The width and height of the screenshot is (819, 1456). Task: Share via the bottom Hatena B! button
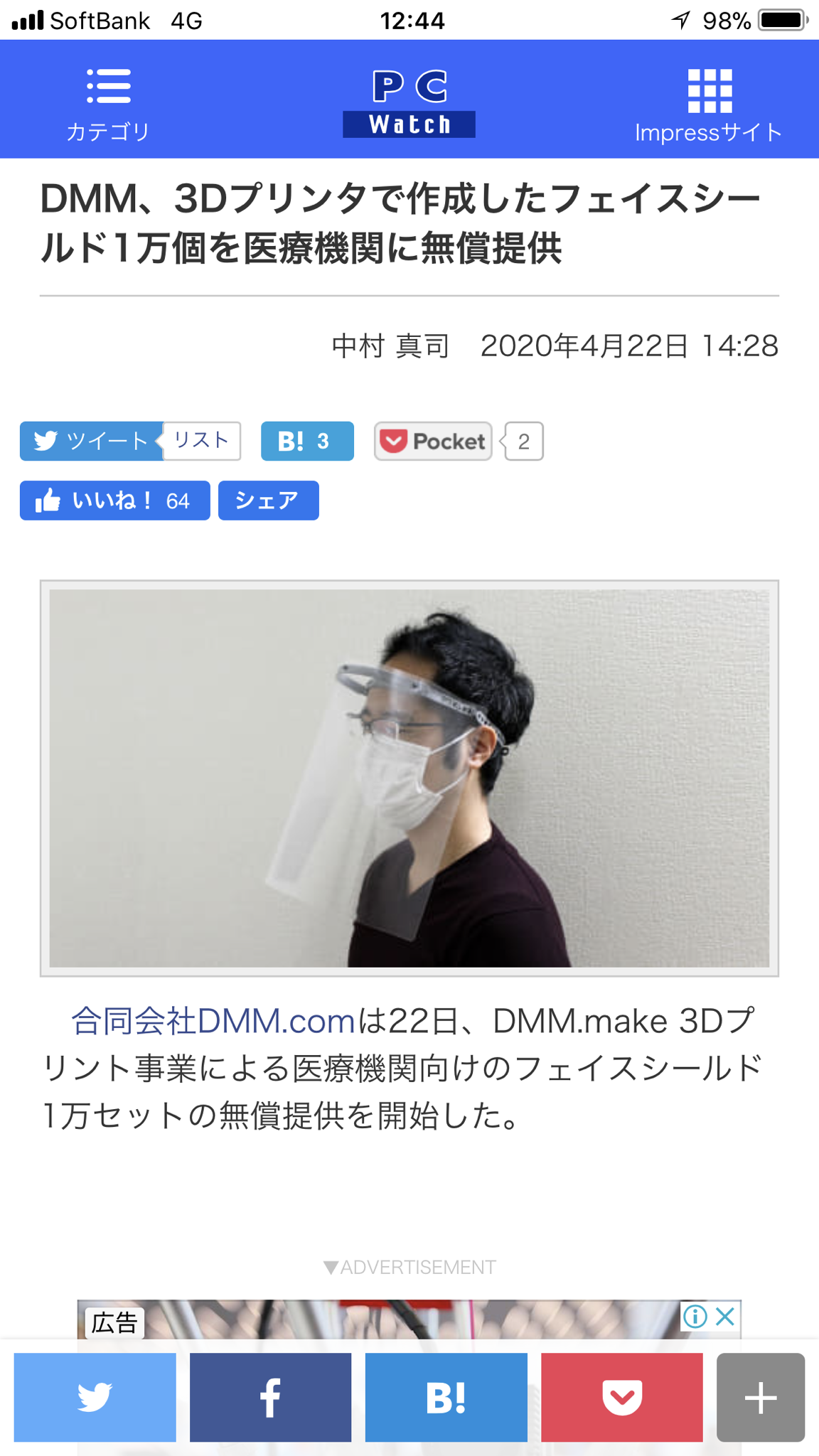pos(446,1397)
